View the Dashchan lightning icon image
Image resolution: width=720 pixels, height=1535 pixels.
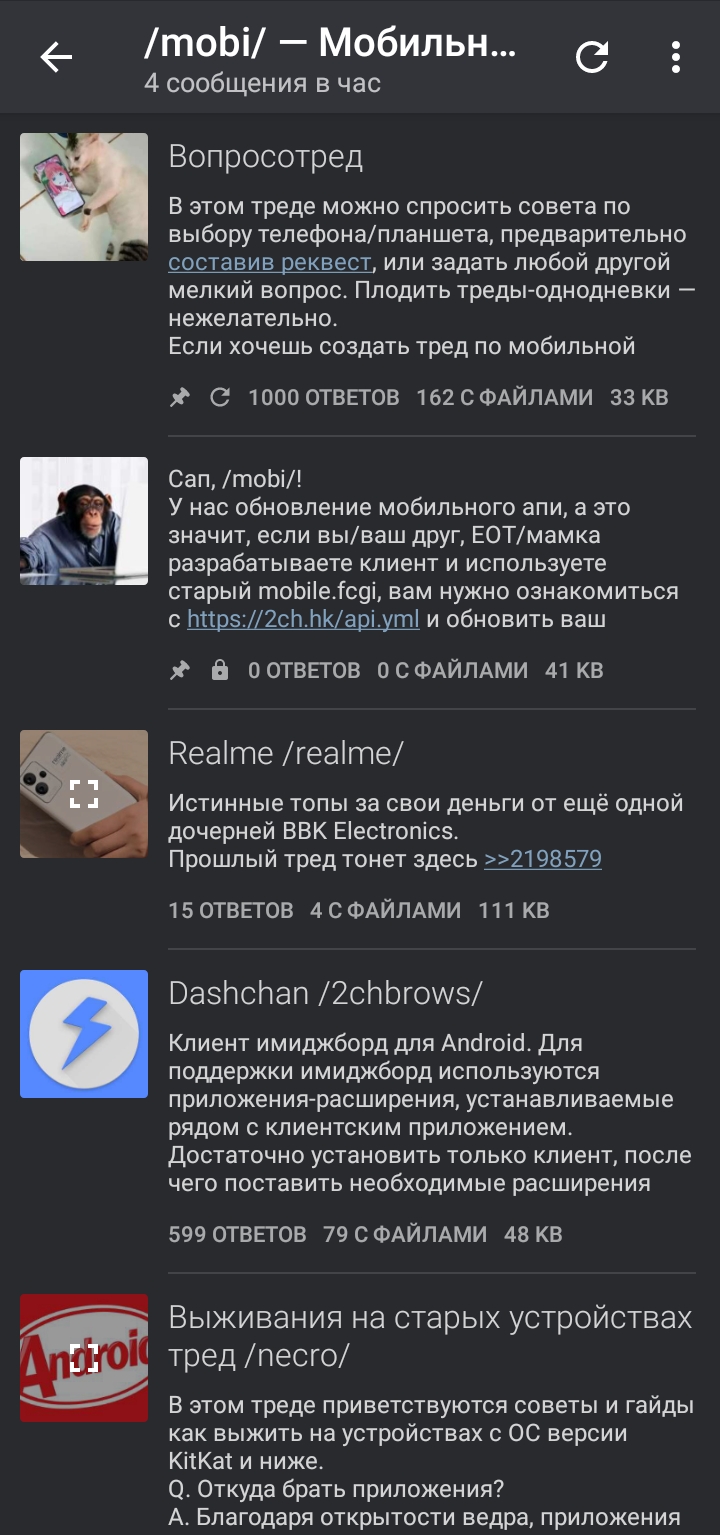coord(84,1034)
